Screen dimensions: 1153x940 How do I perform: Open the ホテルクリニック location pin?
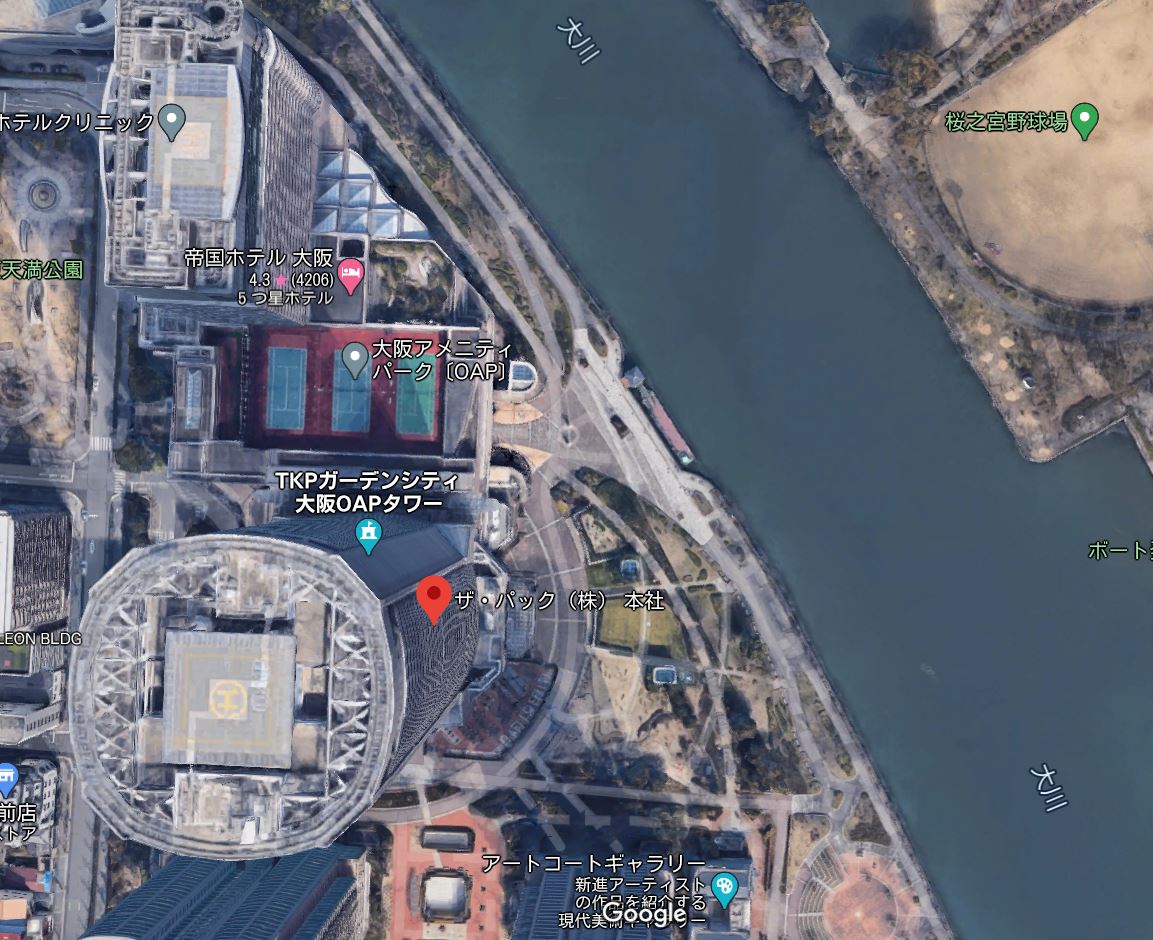click(173, 122)
